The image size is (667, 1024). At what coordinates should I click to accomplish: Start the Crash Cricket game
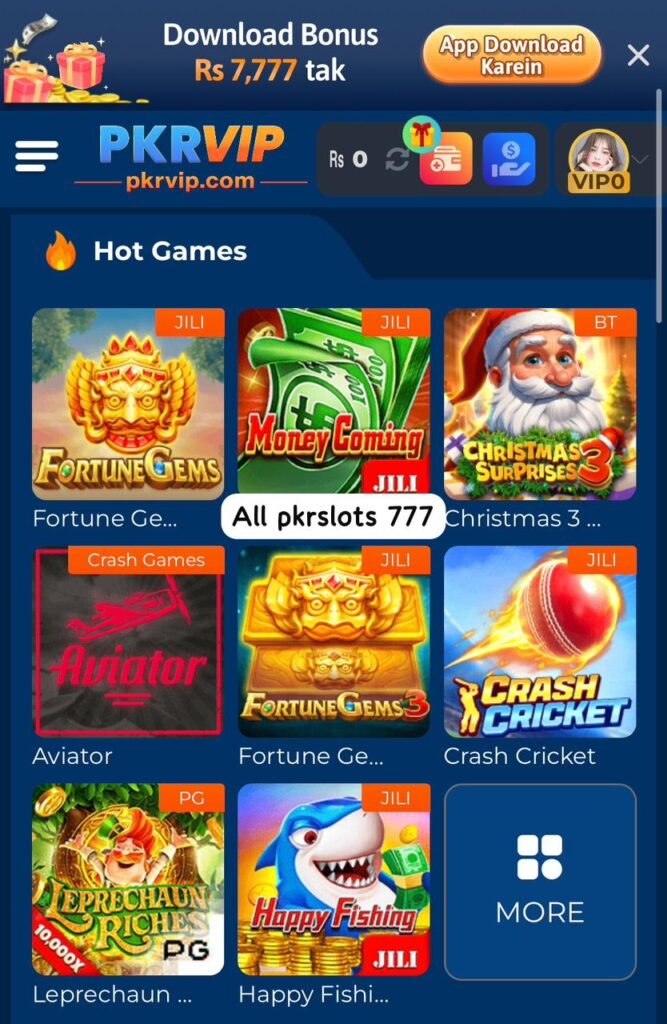point(540,641)
